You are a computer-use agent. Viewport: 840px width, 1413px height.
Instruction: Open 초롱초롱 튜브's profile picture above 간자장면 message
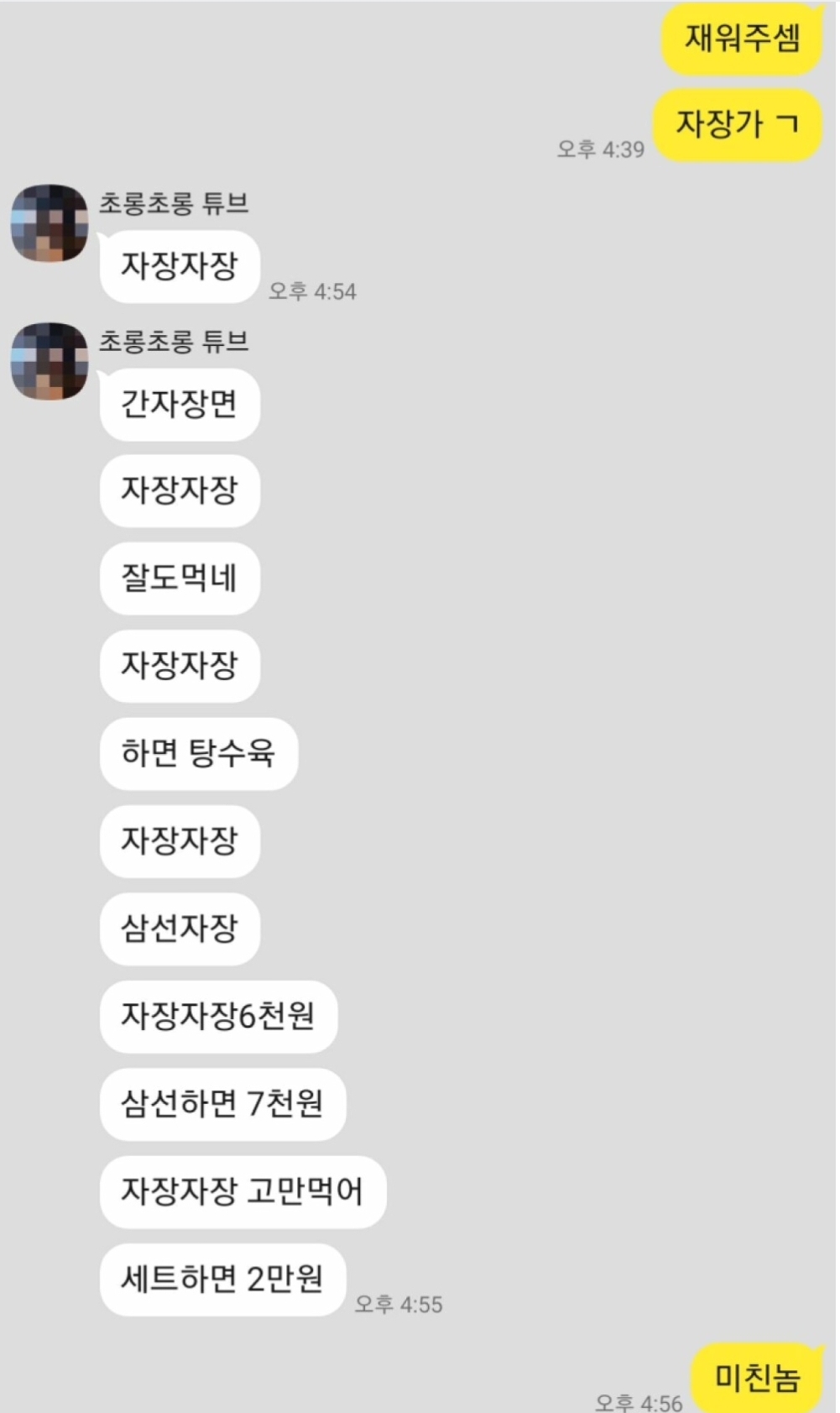pos(50,361)
